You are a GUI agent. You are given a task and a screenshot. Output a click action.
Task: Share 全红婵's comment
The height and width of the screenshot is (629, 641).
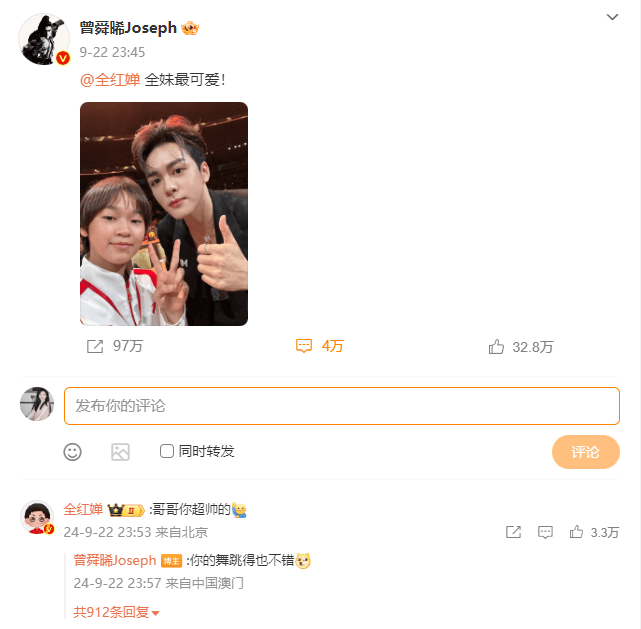click(x=513, y=532)
